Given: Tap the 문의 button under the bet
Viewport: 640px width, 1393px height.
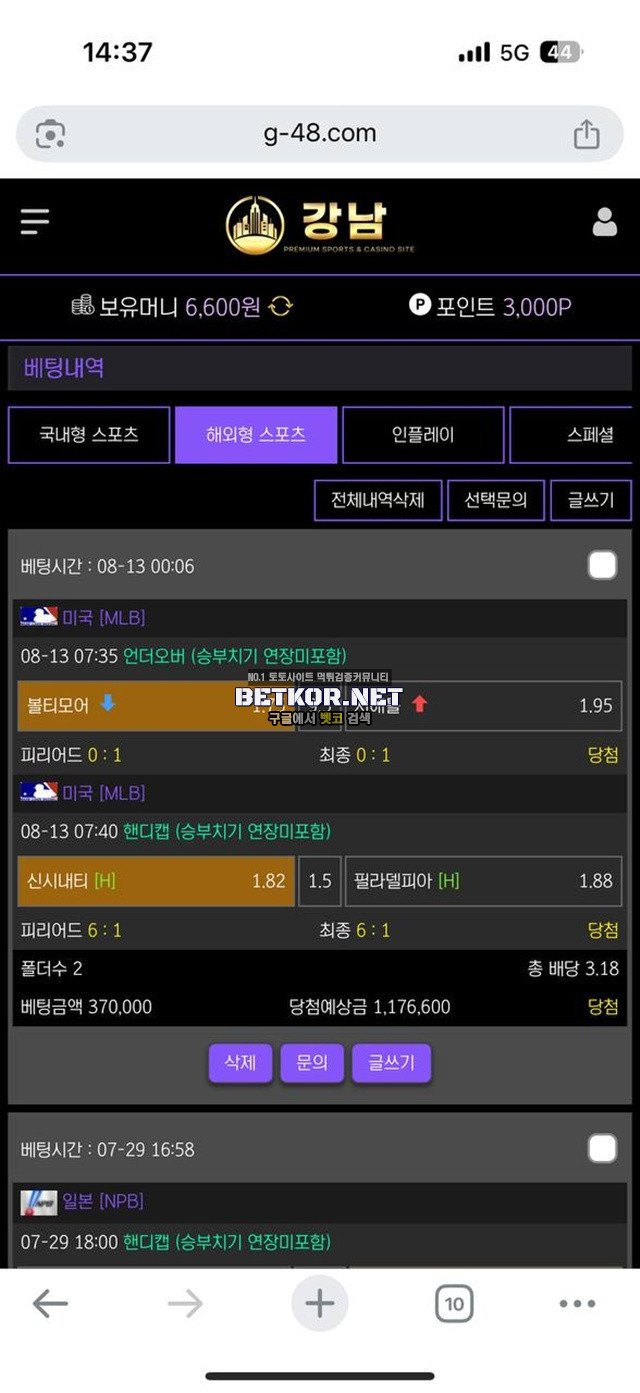Looking at the screenshot, I should (x=312, y=1063).
